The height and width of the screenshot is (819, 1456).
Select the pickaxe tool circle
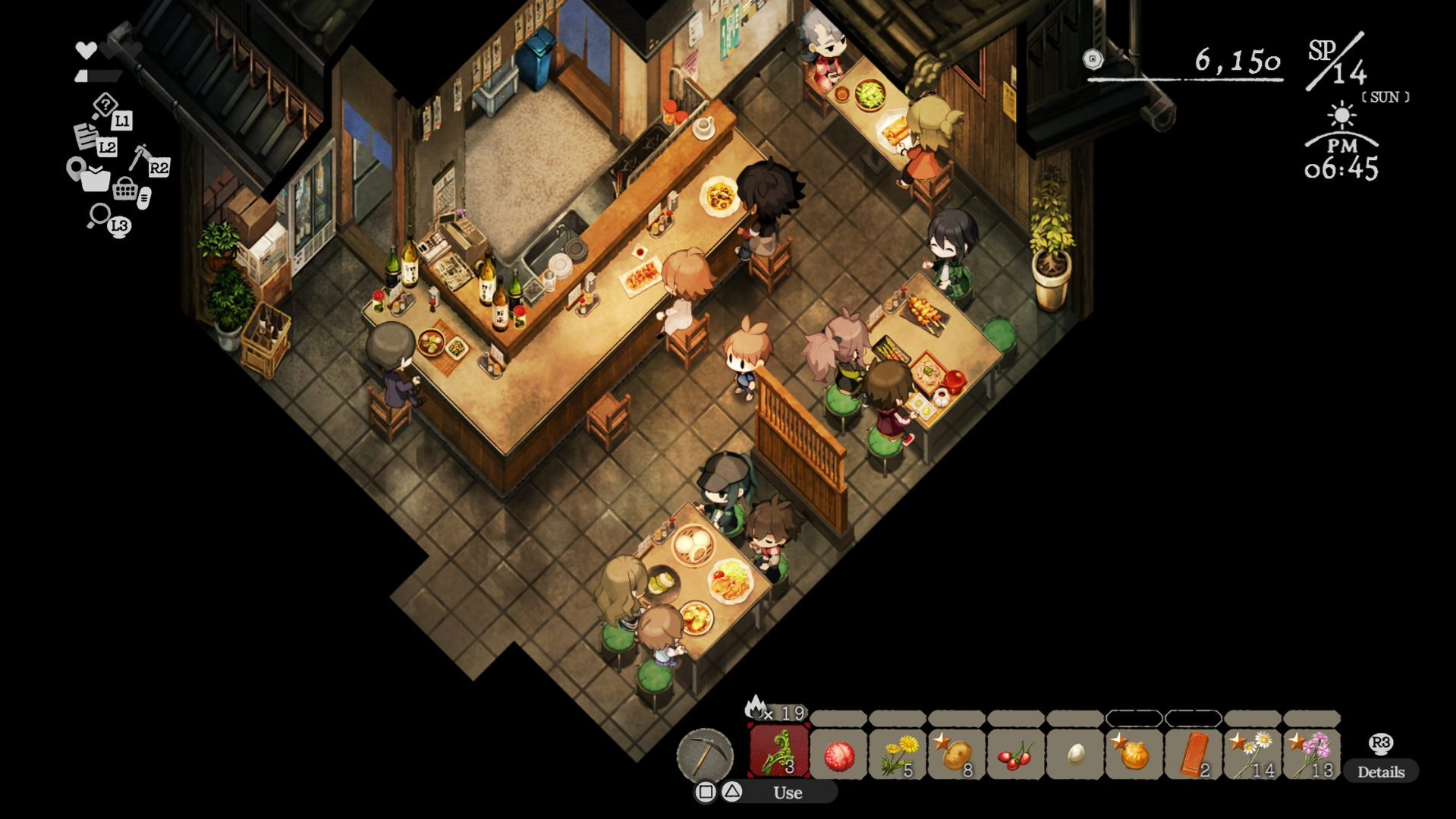tap(705, 754)
